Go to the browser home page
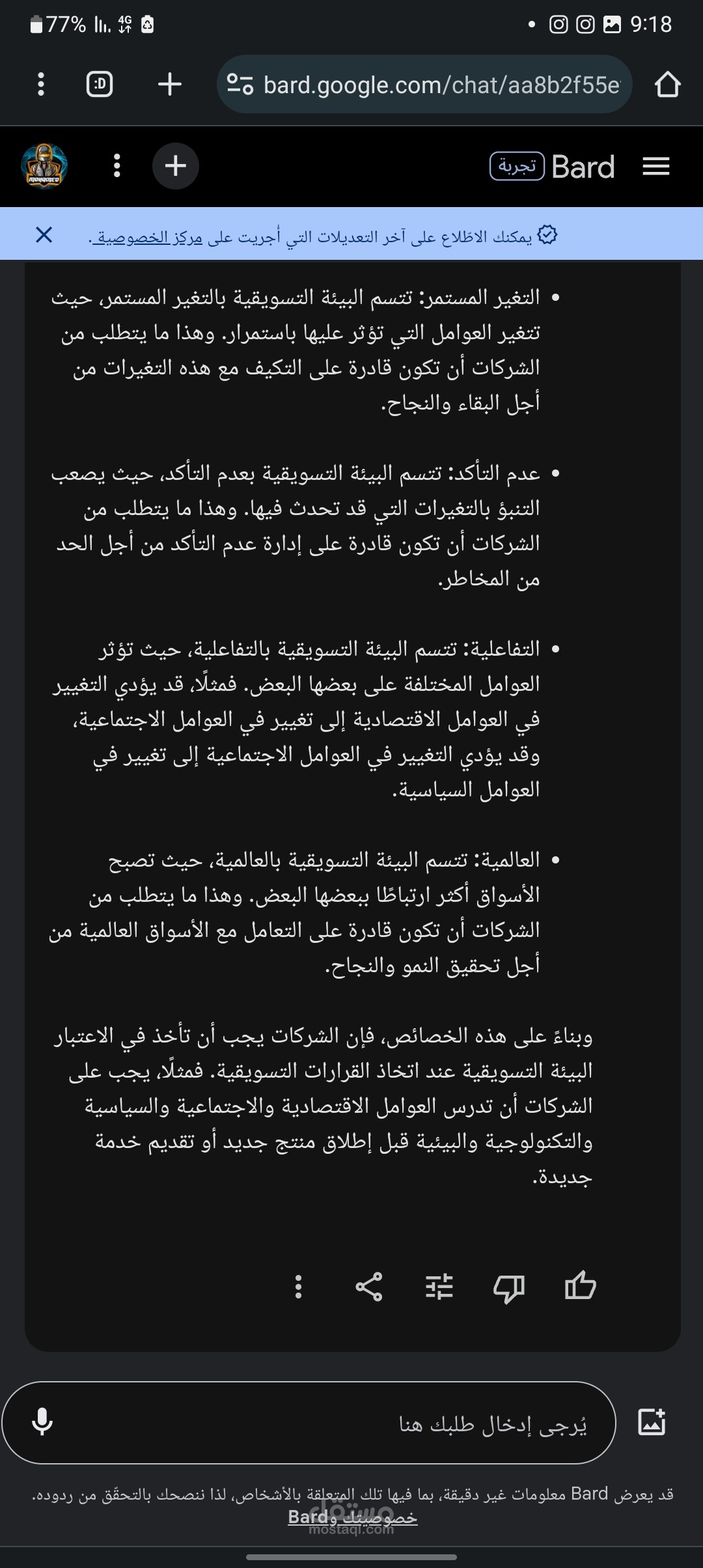The width and height of the screenshot is (703, 1568). [668, 85]
